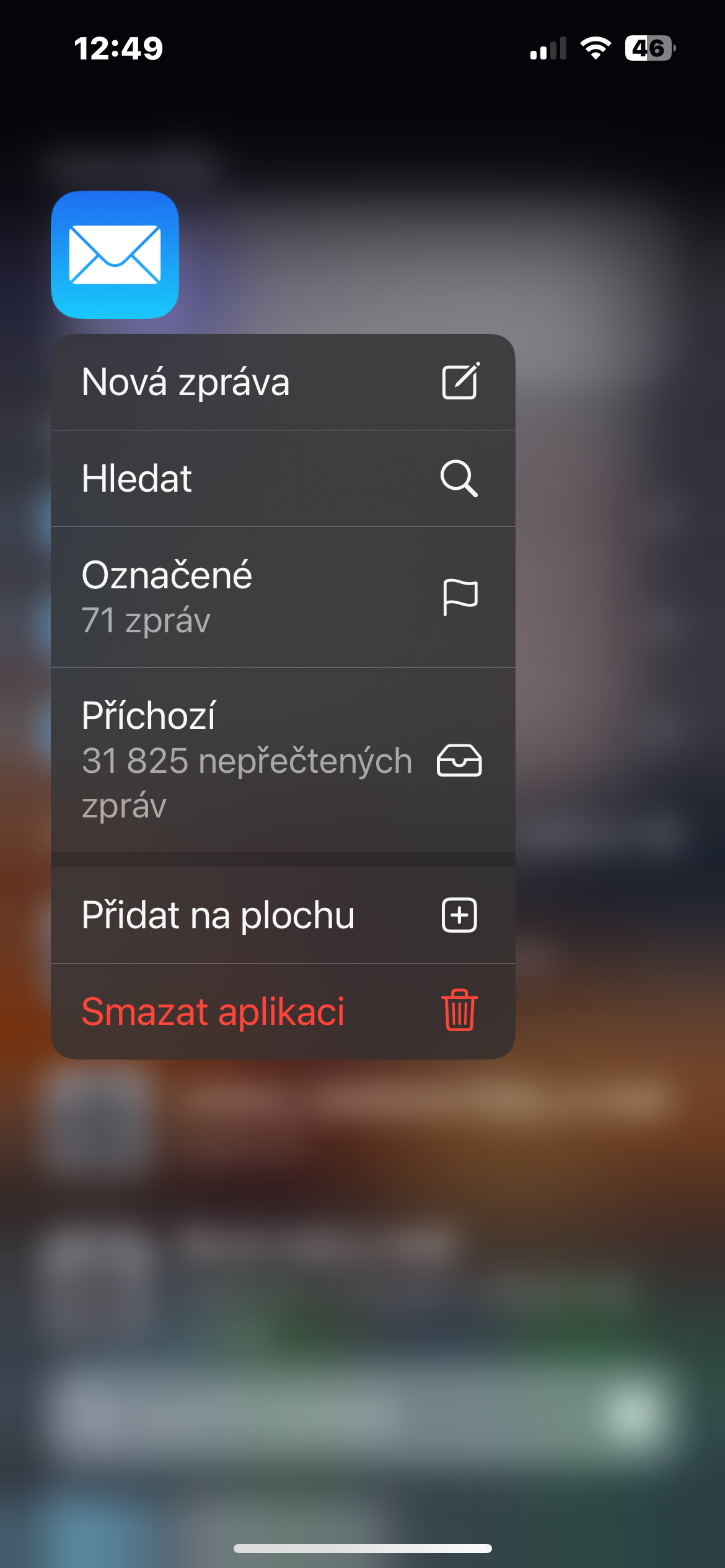725x1568 pixels.
Task: Tap the Mail app icon
Action: pyautogui.click(x=115, y=255)
